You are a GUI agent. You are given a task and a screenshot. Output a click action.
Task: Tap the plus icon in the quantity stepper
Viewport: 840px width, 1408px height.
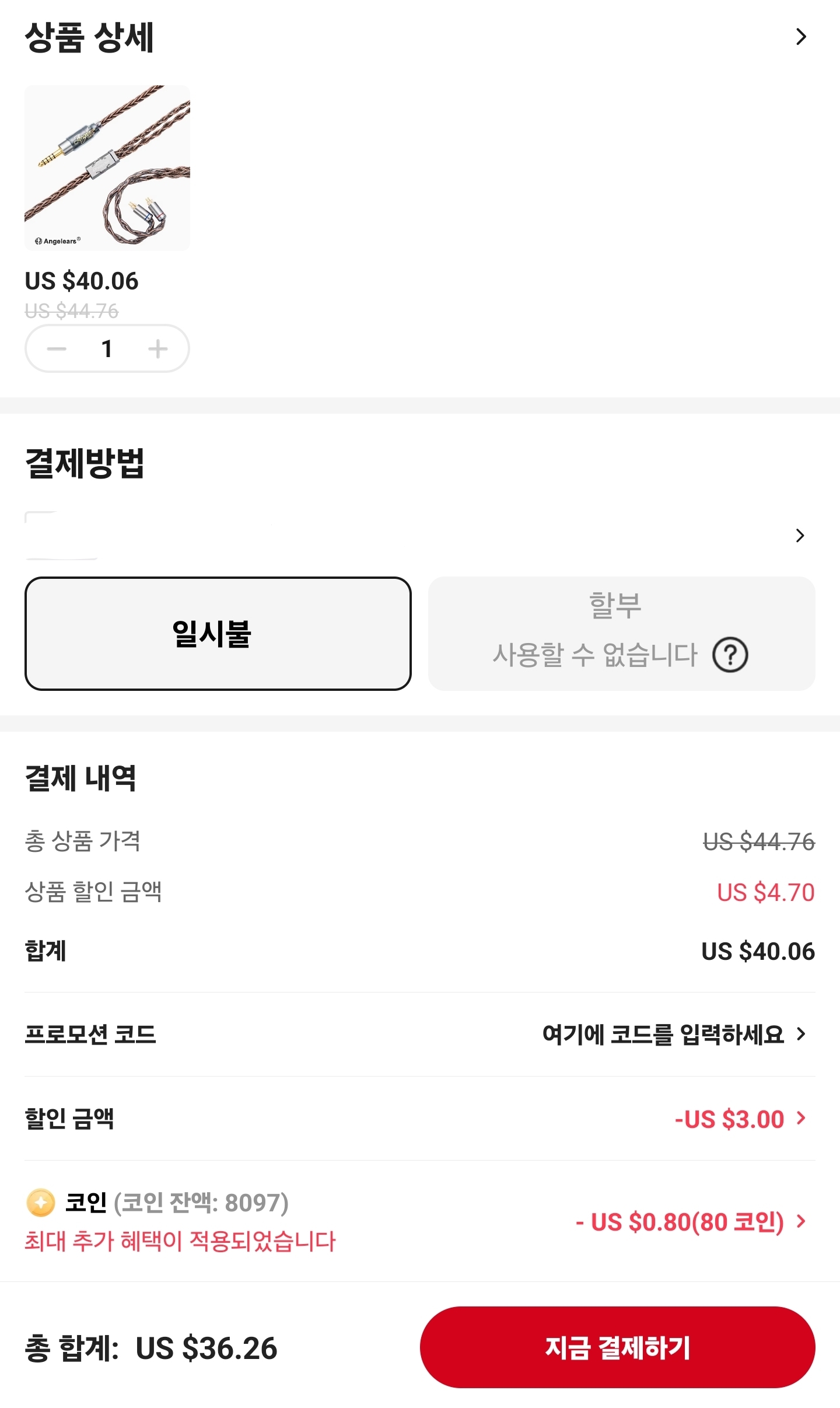(x=157, y=348)
